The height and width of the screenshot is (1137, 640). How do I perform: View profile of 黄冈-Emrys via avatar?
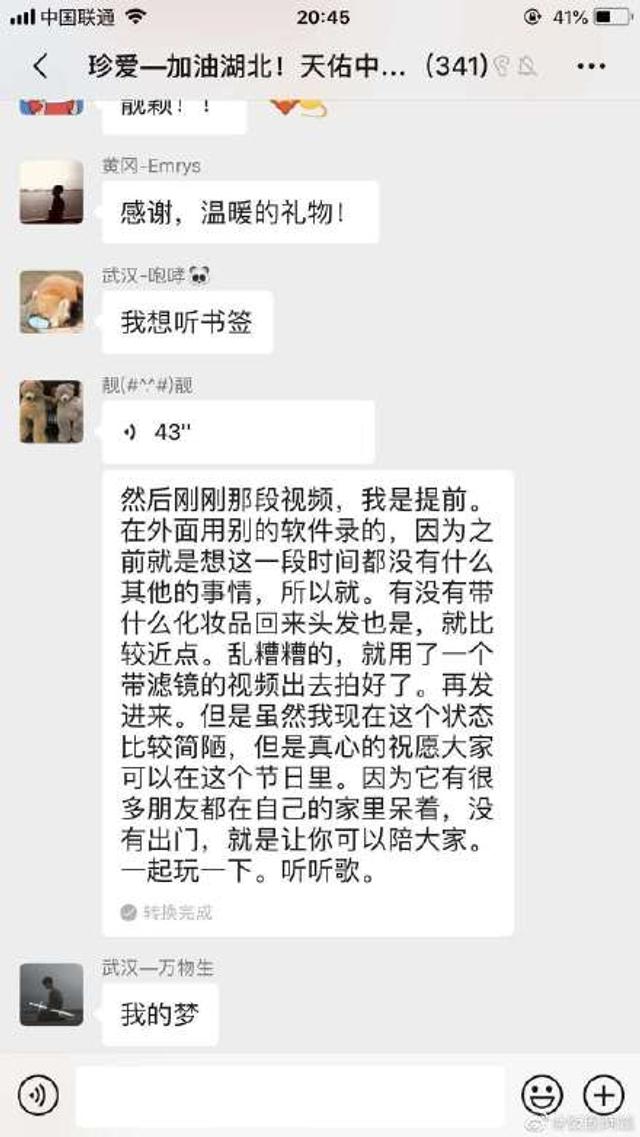(51, 191)
